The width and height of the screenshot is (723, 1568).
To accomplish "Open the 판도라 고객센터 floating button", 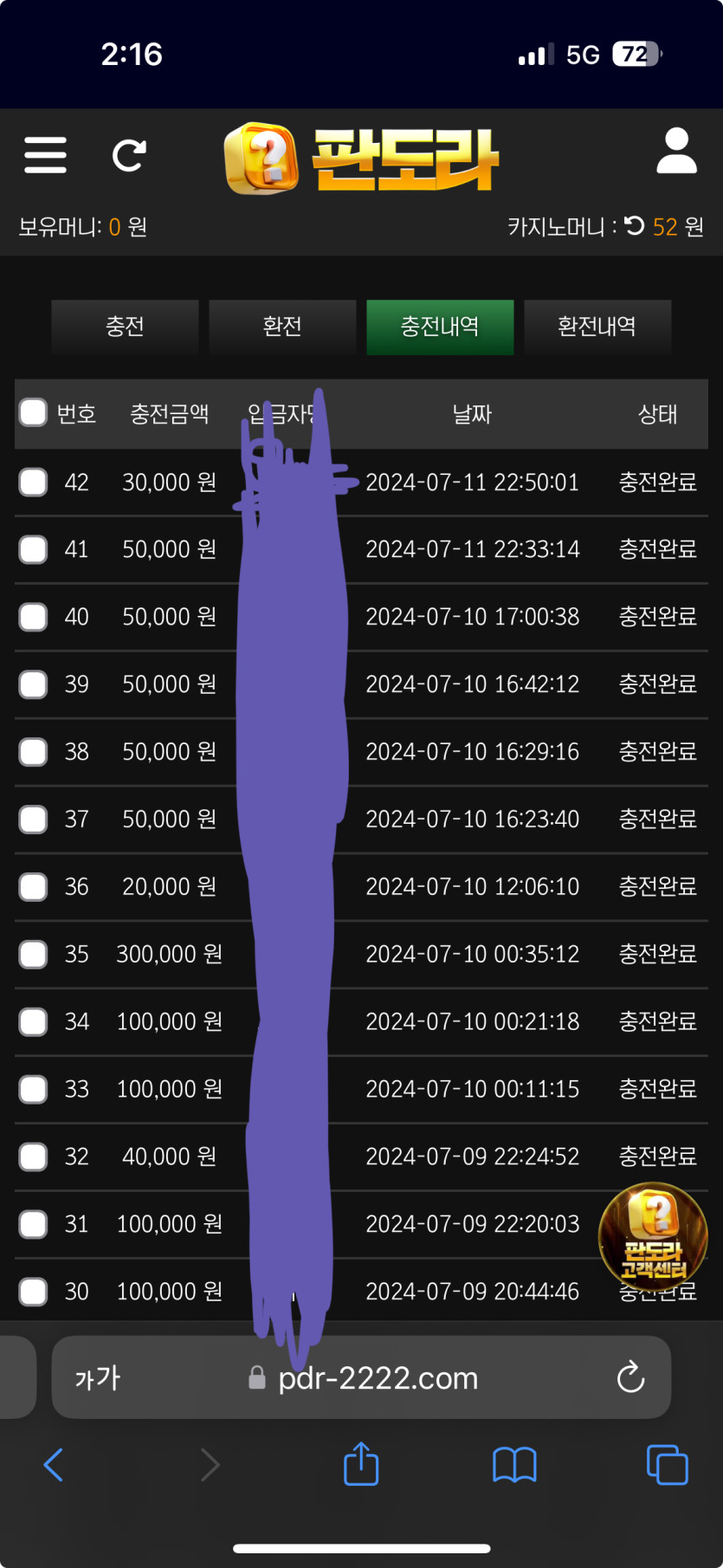I will 653,1236.
